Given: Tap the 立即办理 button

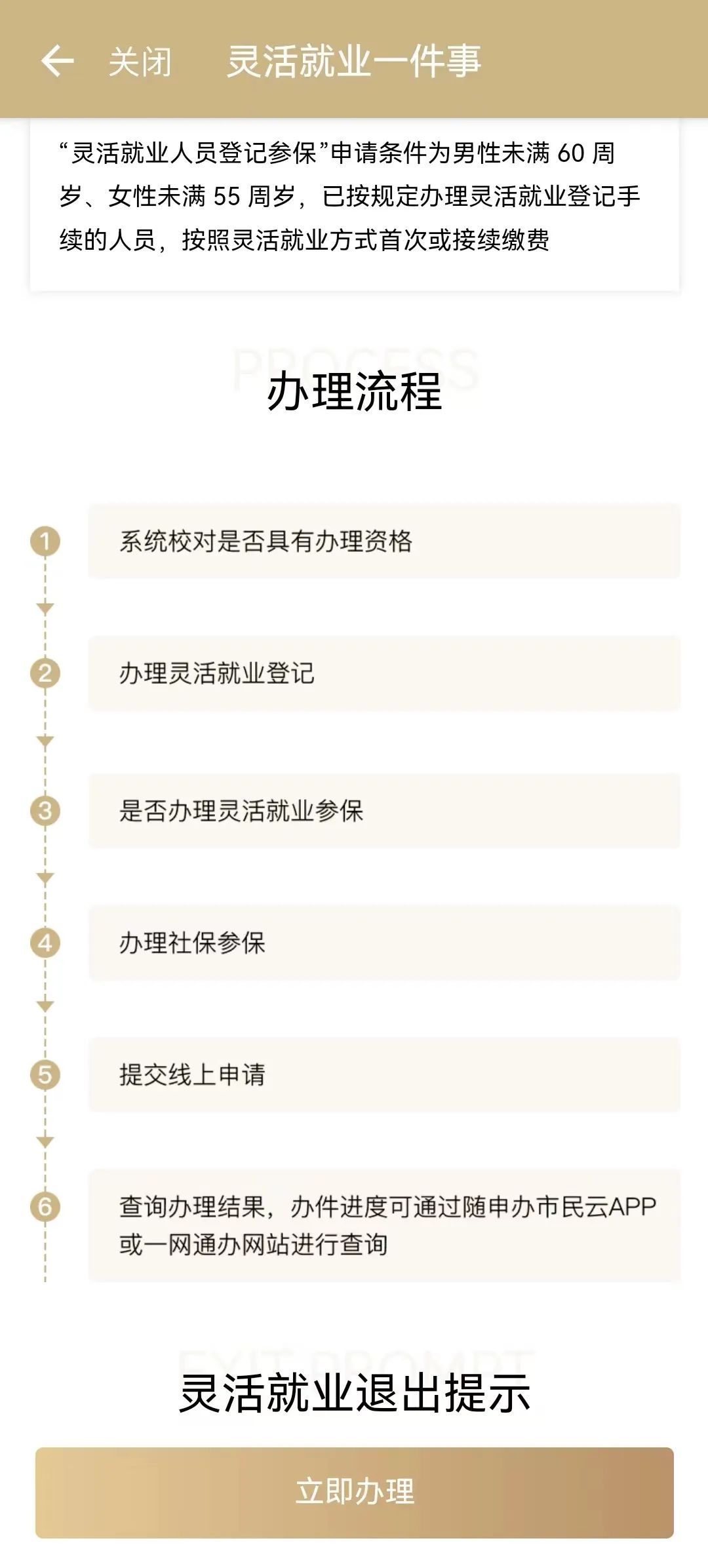Looking at the screenshot, I should [x=355, y=1492].
